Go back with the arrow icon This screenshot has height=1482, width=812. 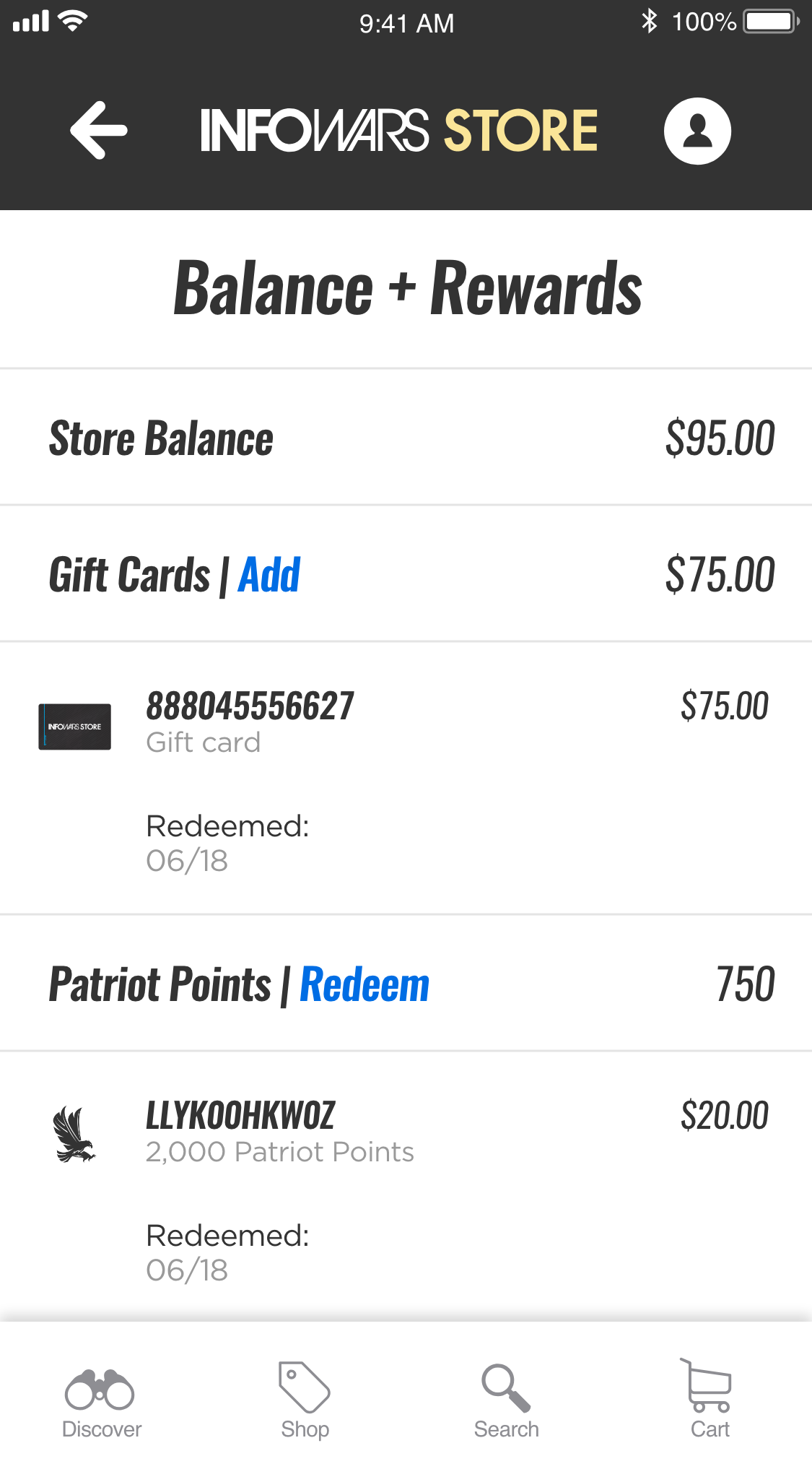pos(99,130)
